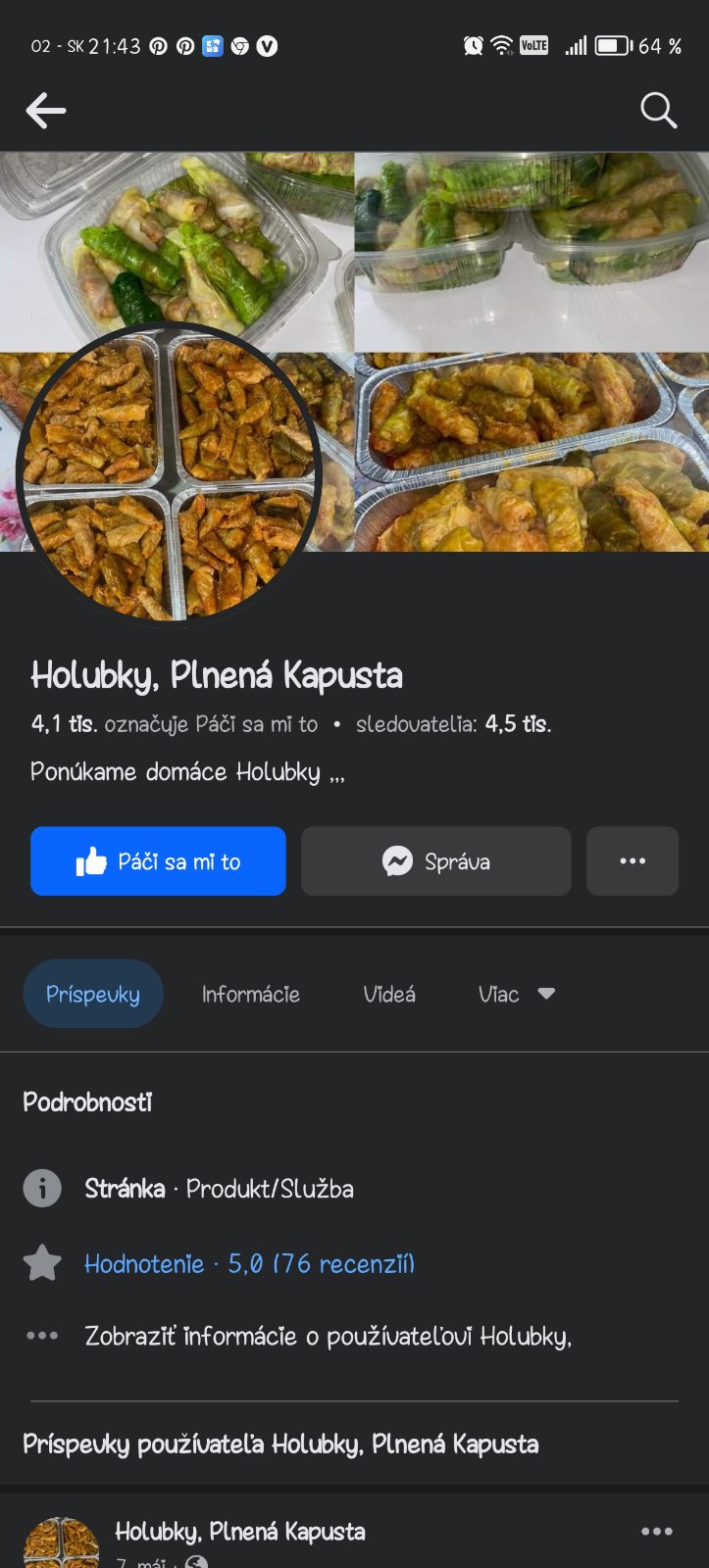Switch to the Informácie tab
The height and width of the screenshot is (1568, 709).
250,994
